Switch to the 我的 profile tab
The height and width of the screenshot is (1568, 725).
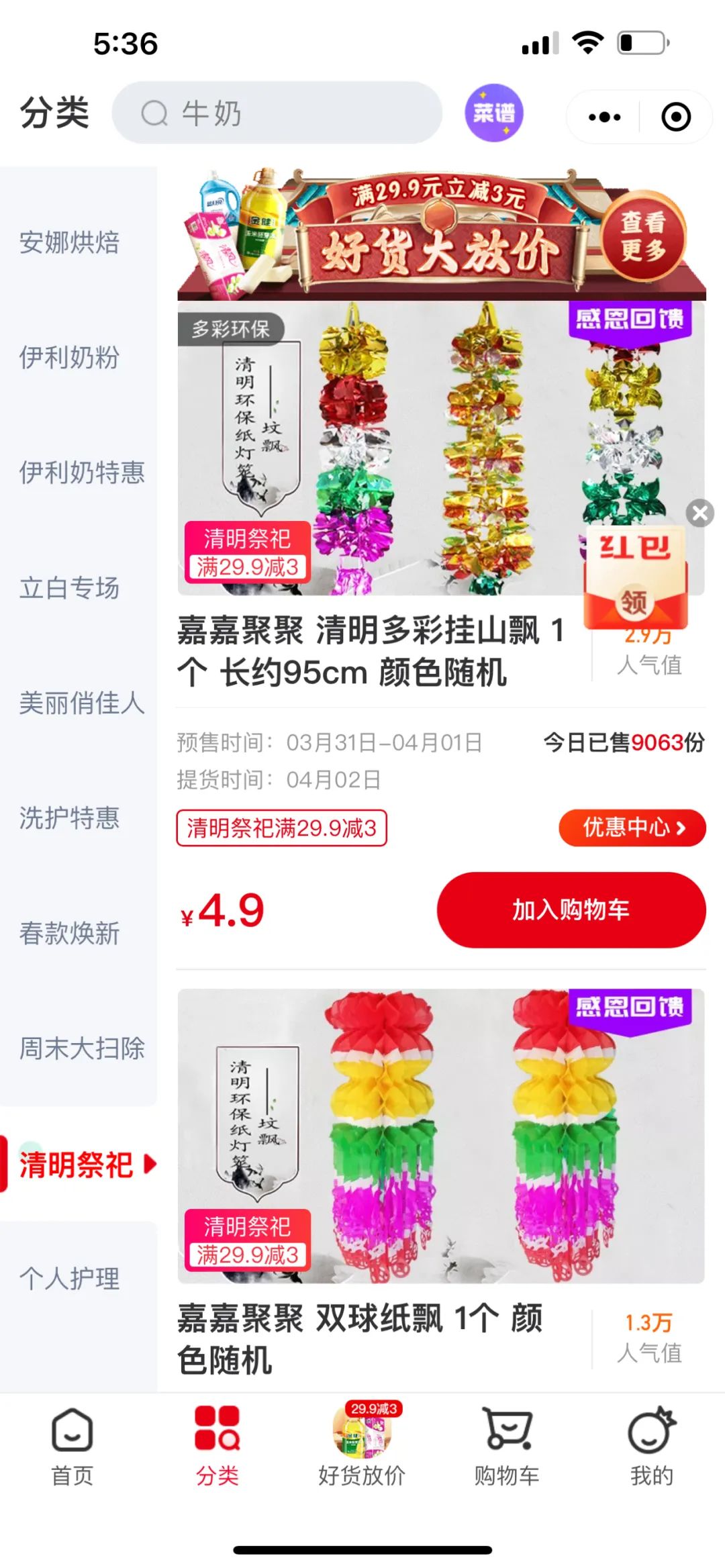[651, 1447]
